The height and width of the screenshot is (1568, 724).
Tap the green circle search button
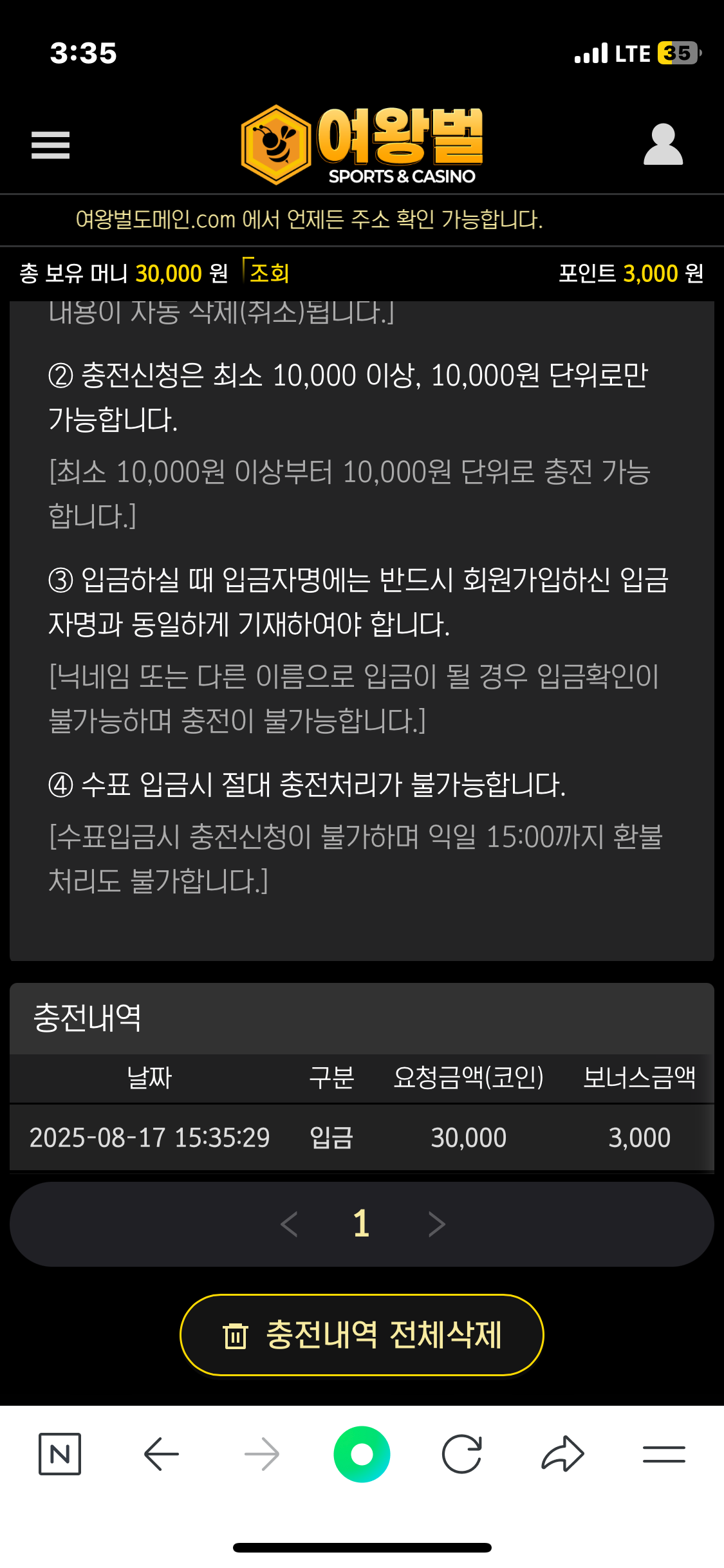(x=362, y=1454)
